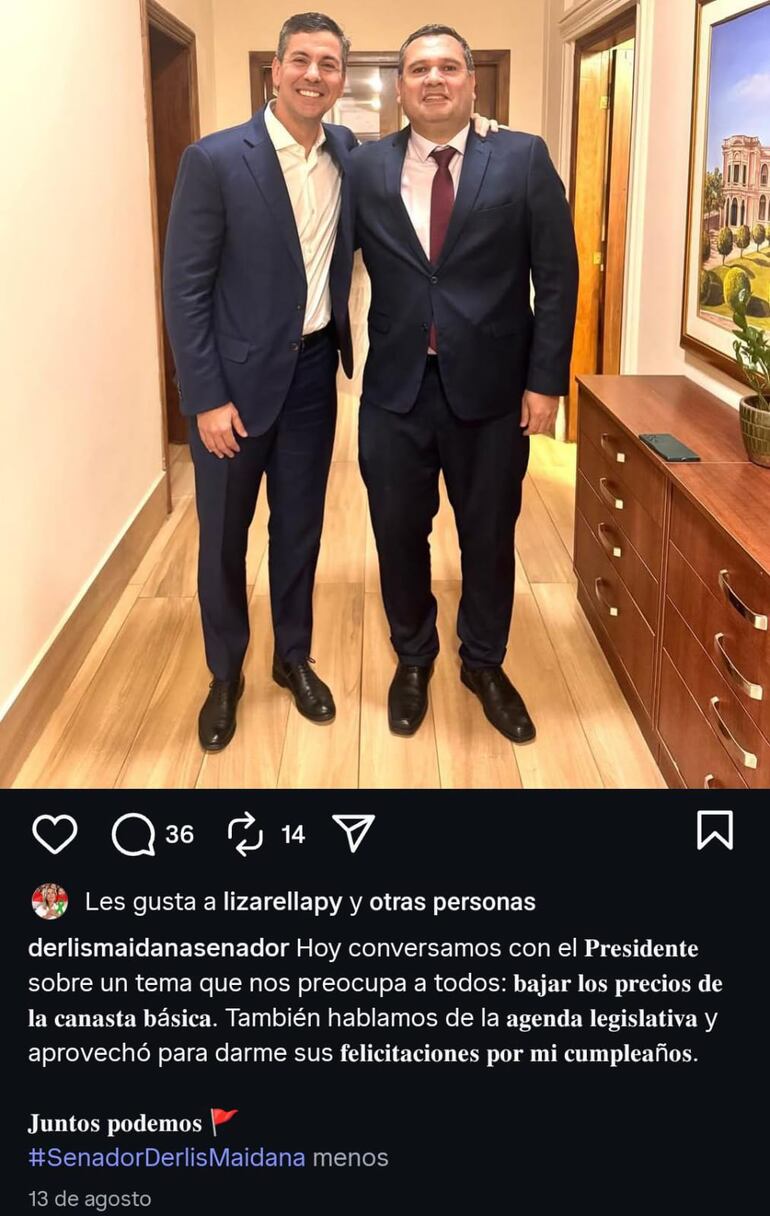Like this post with the heart icon
The width and height of the screenshot is (770, 1216).
(54, 833)
